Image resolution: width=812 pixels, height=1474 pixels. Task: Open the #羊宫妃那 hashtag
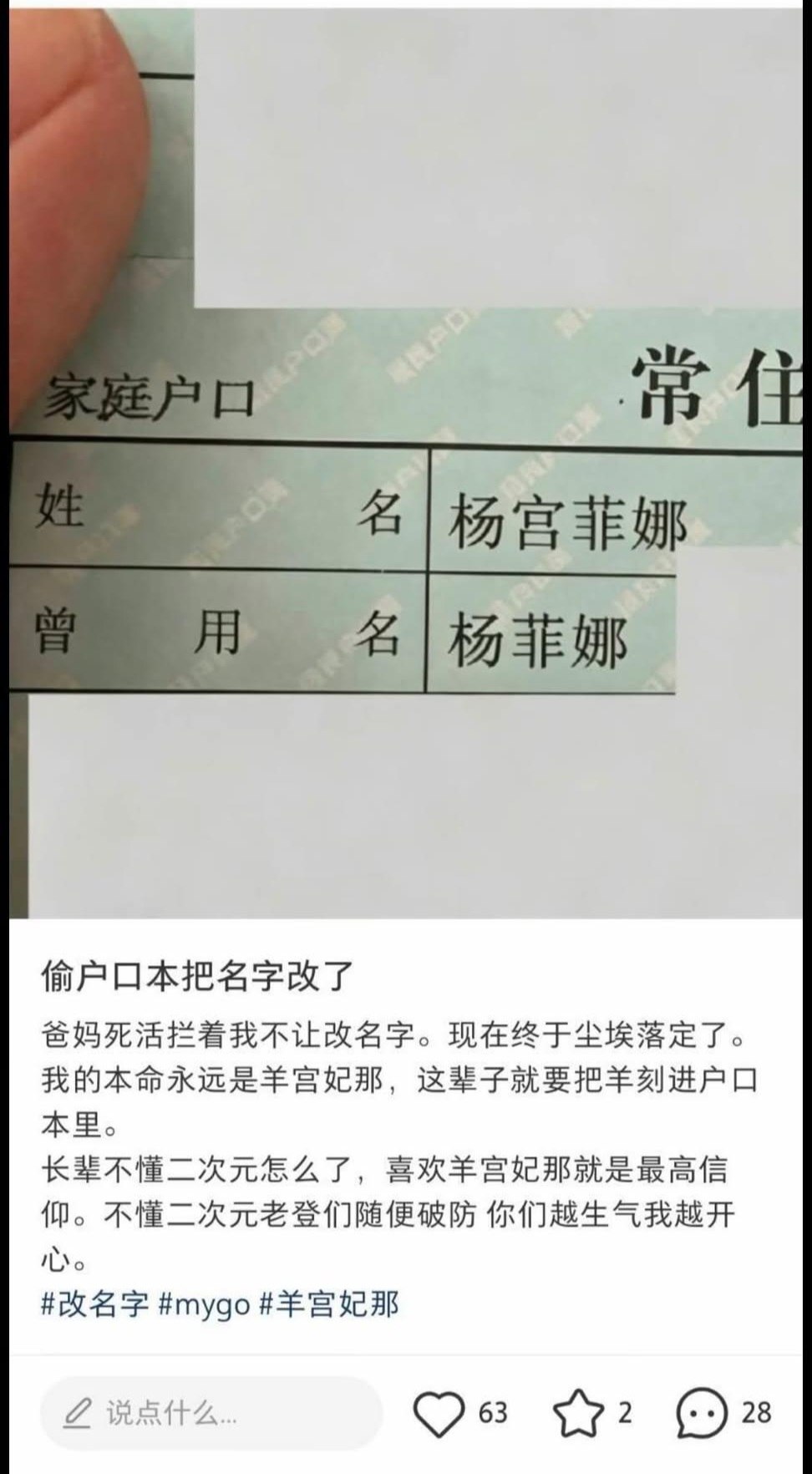coord(329,1304)
